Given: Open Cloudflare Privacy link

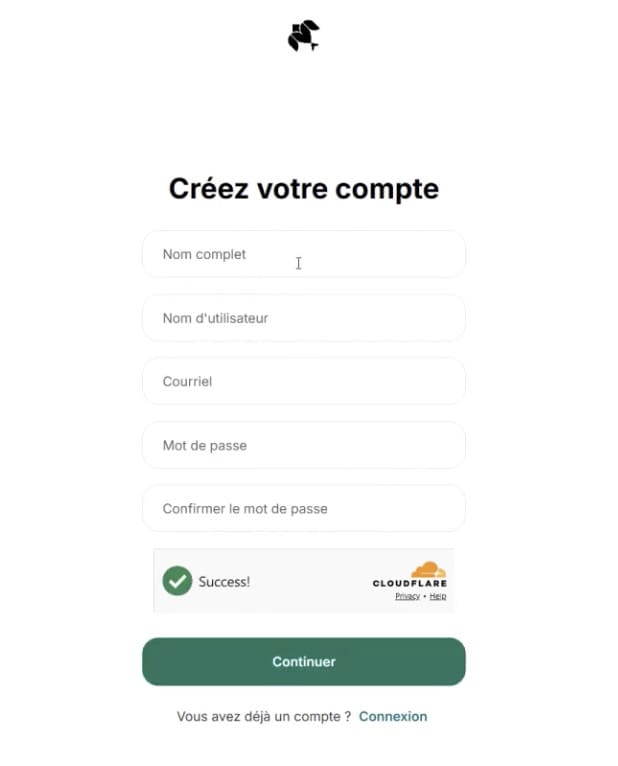Looking at the screenshot, I should click(x=407, y=596).
